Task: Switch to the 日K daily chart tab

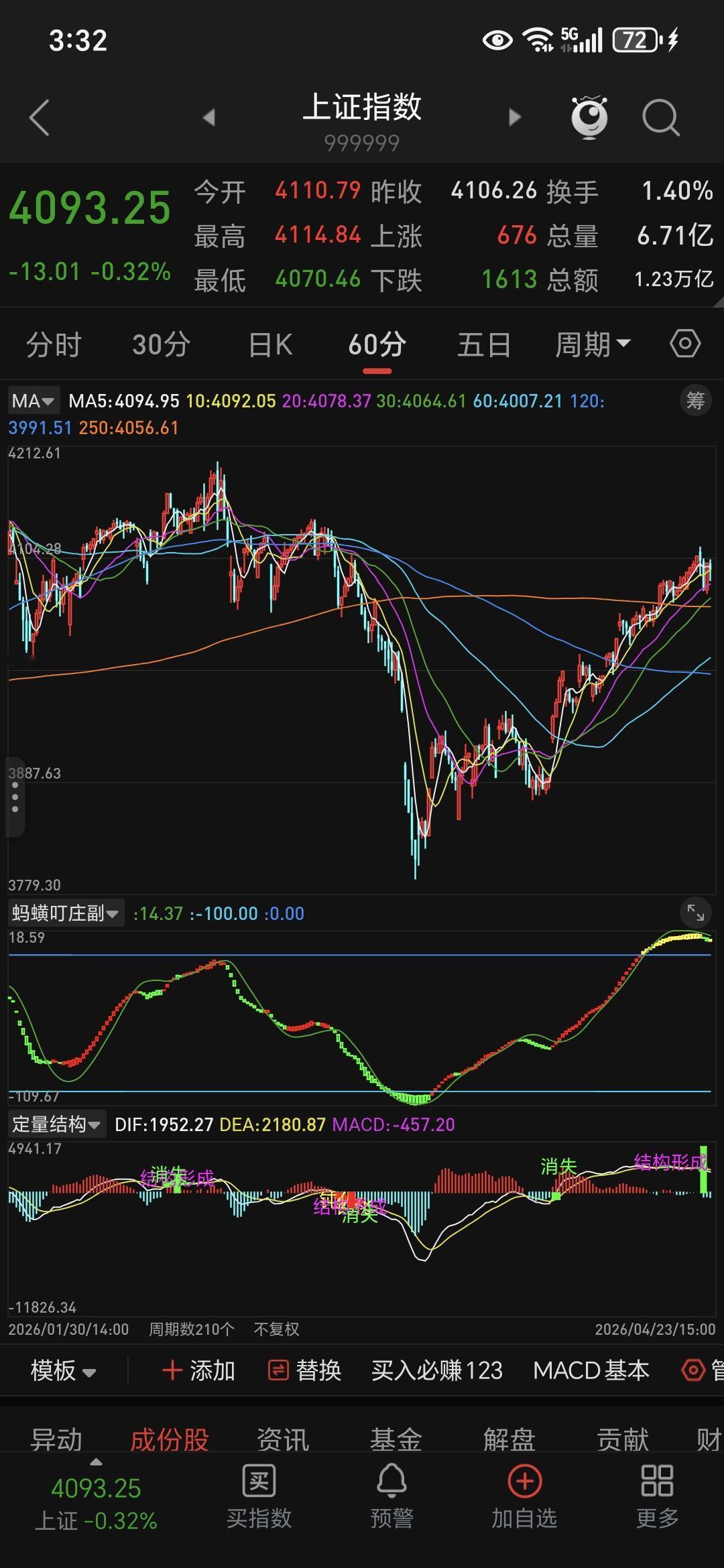Action: [267, 344]
